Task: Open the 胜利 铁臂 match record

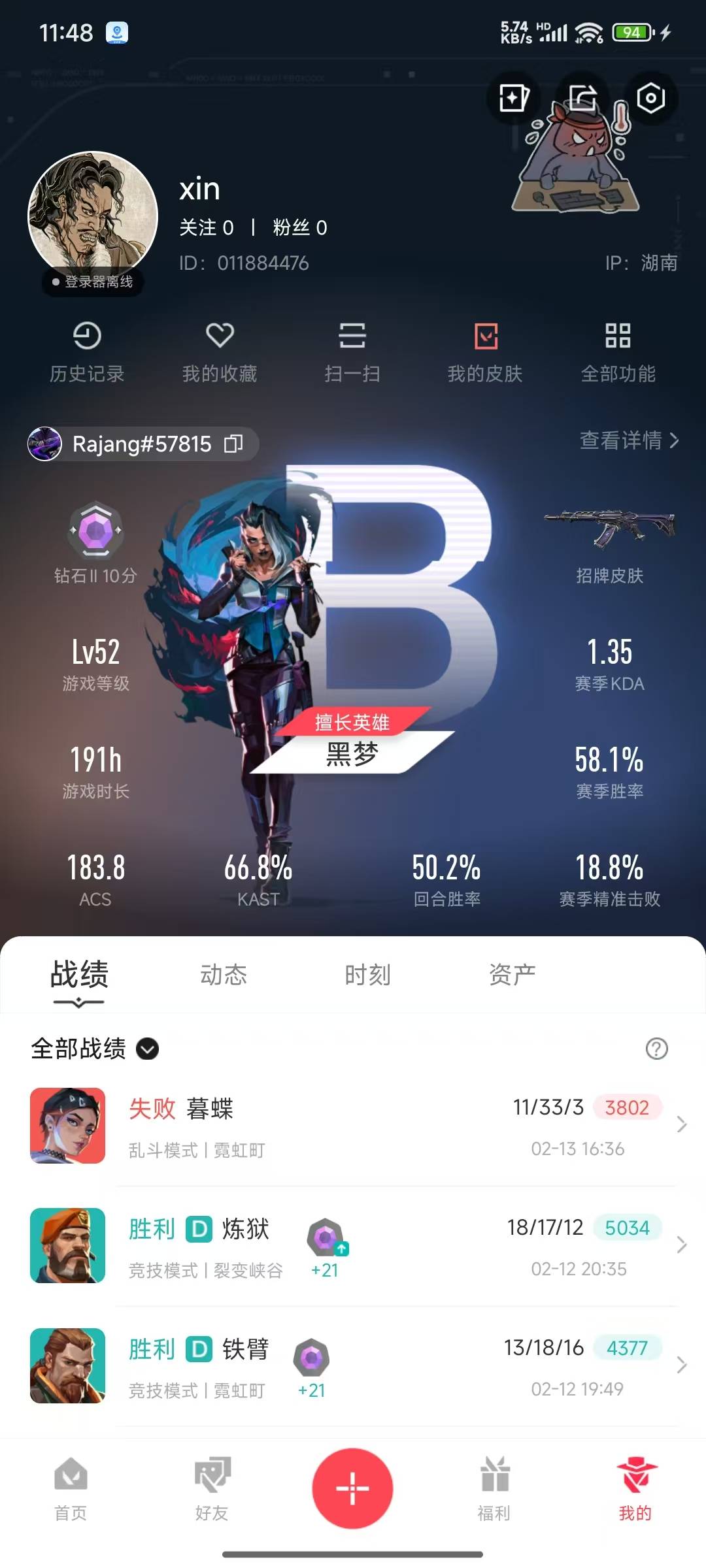Action: (353, 1366)
